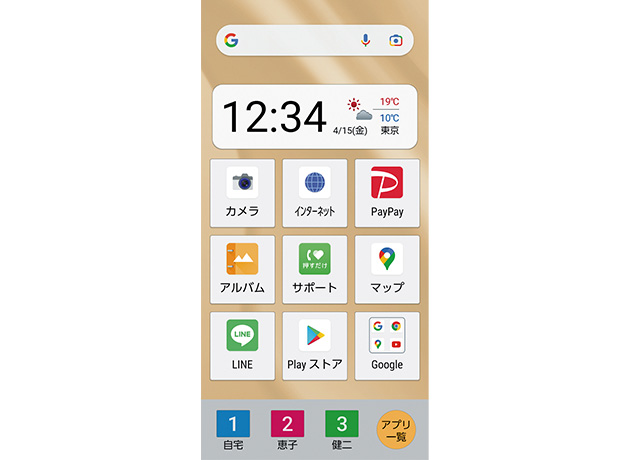The image size is (630, 460).
Task: Open LINE
Action: click(242, 345)
